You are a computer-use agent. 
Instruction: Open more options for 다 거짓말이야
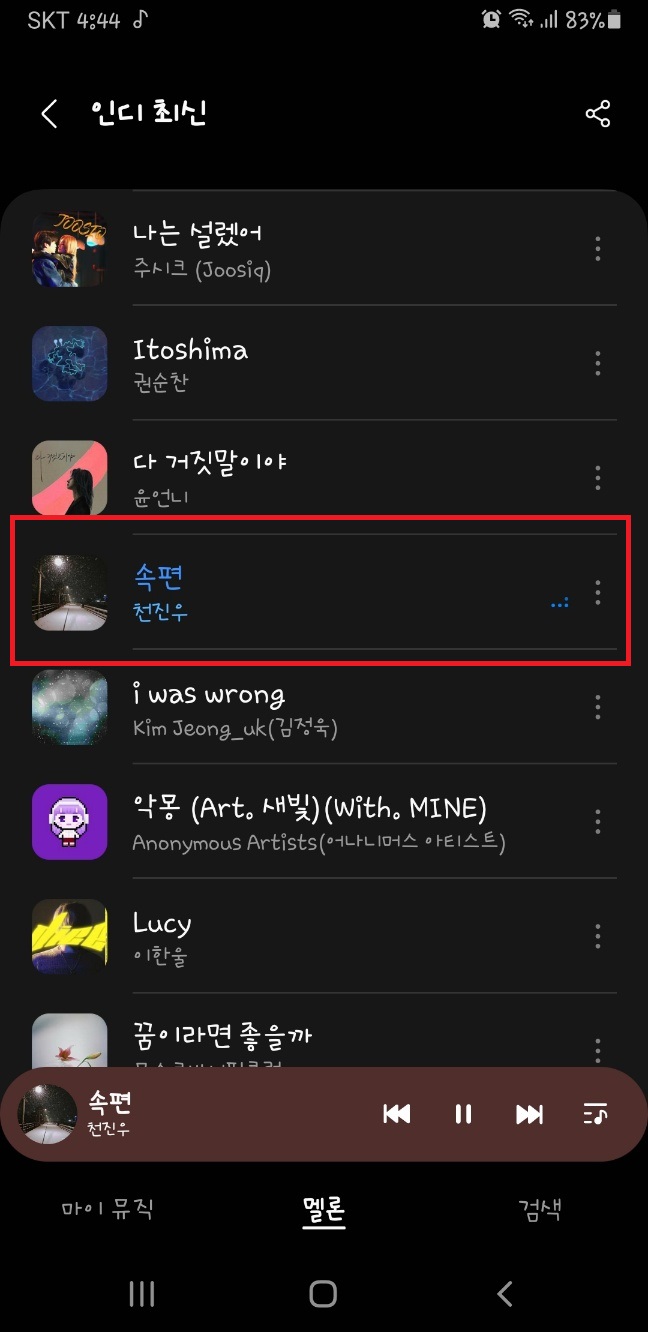click(x=598, y=477)
